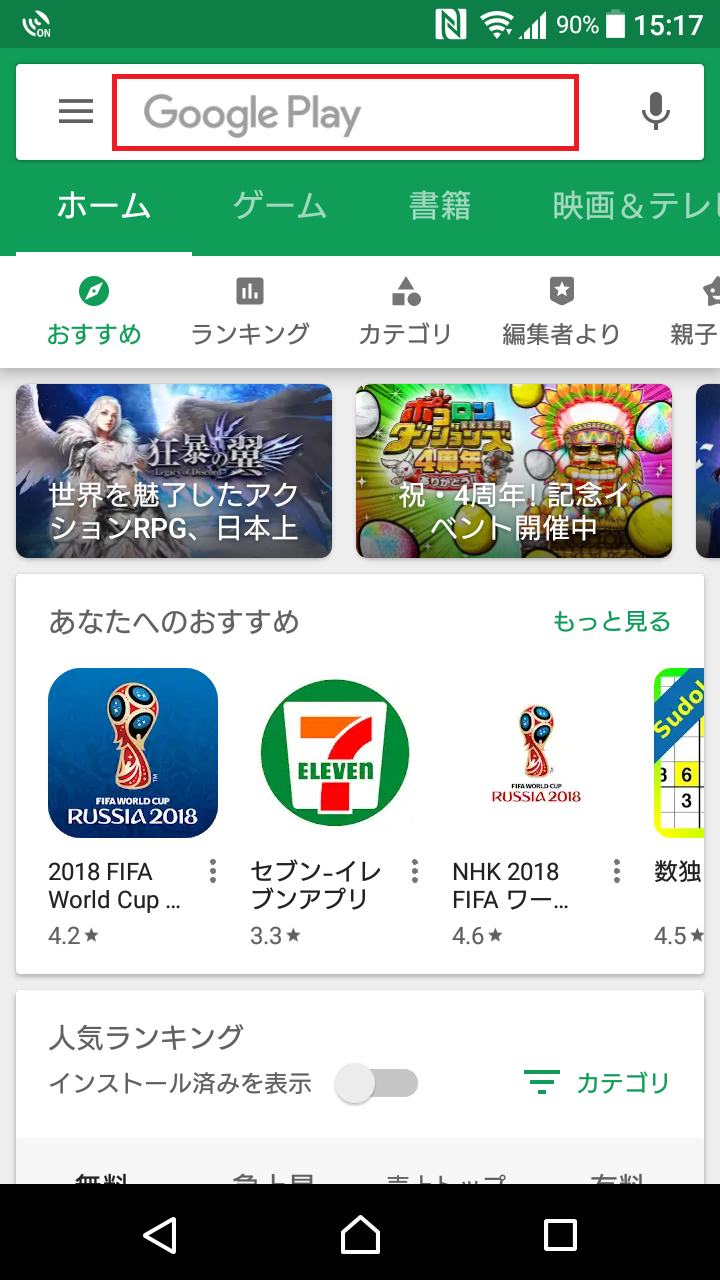Start voice search with the microphone

tap(656, 111)
